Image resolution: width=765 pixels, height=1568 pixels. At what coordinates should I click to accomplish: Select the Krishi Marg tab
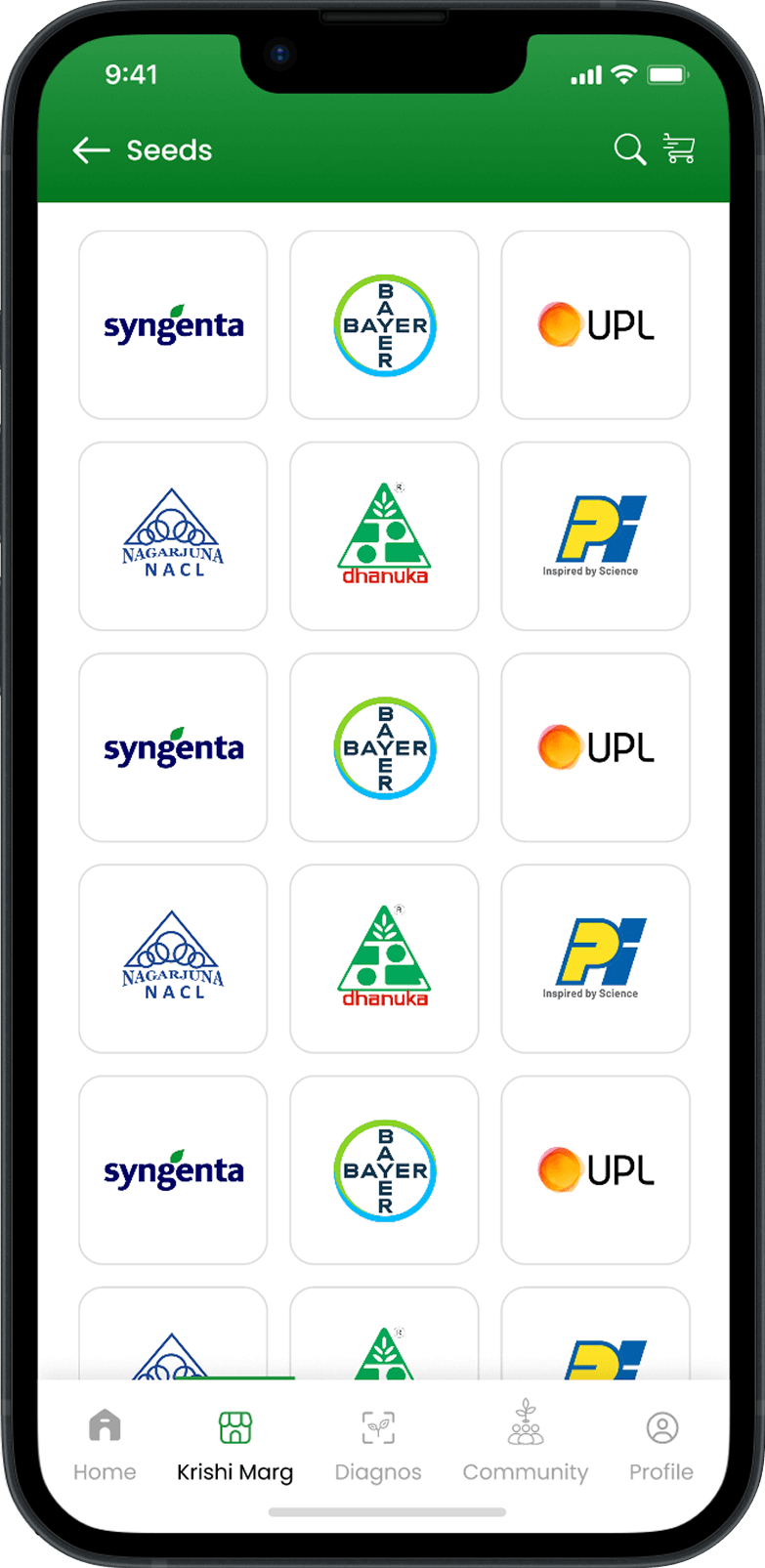234,1445
